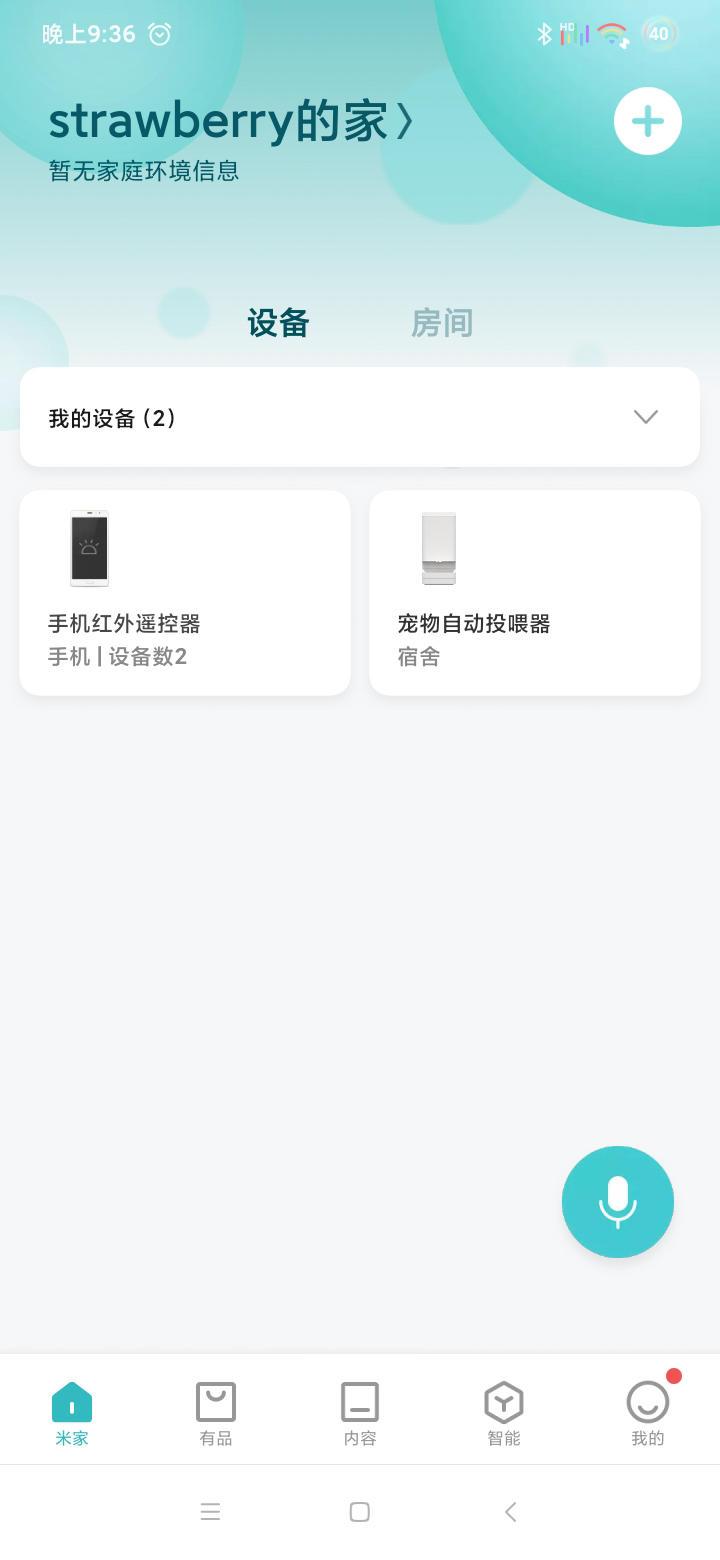Open the strawberry的家 home selector
Viewport: 720px width, 1560px height.
pos(230,122)
